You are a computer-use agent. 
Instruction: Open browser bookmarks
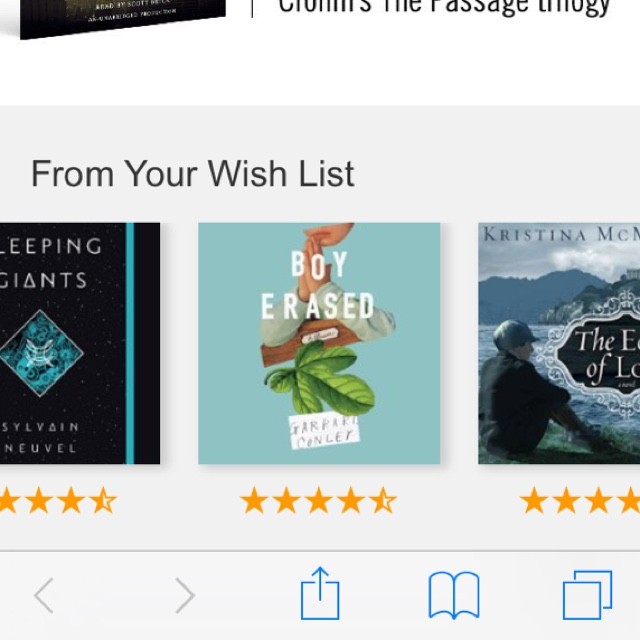[x=454, y=596]
